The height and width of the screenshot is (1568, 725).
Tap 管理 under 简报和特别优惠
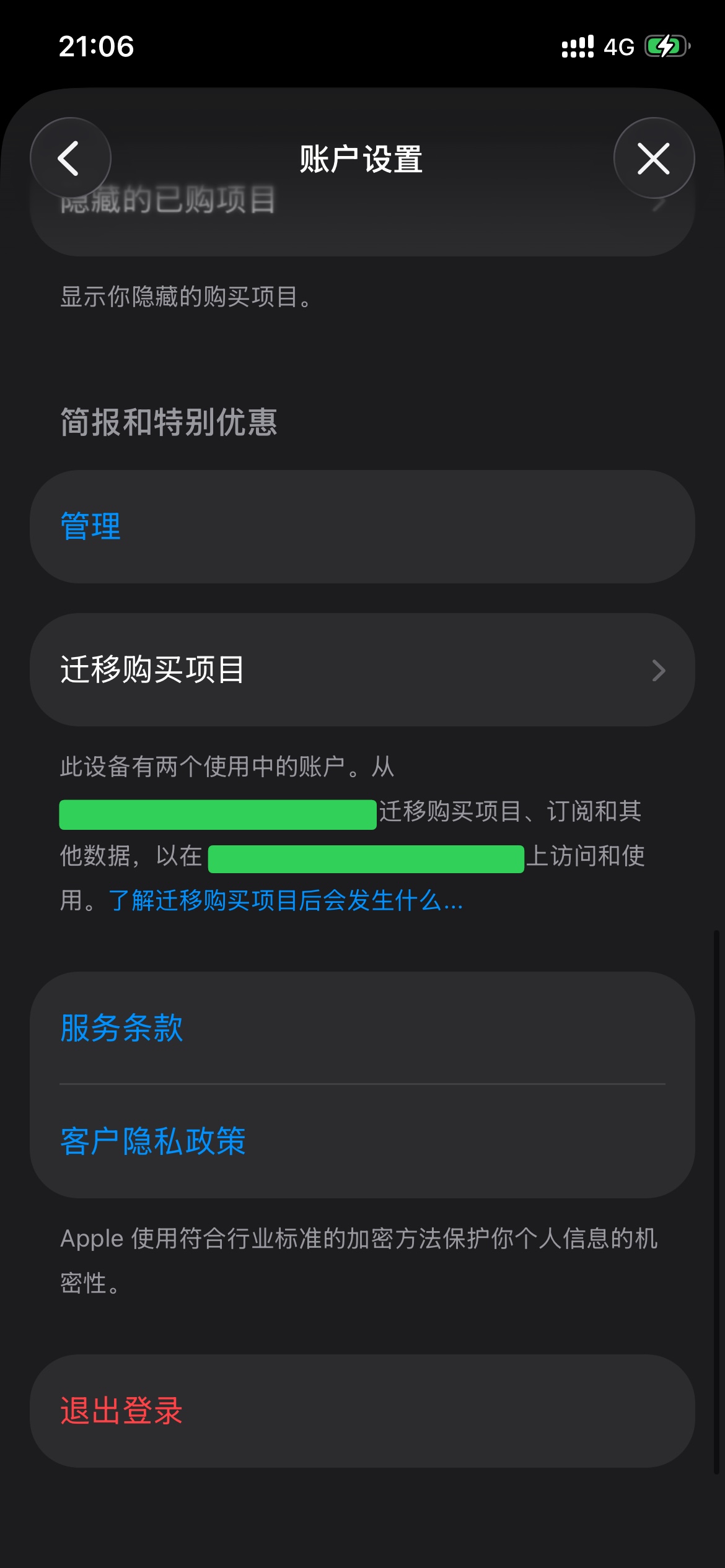[91, 526]
